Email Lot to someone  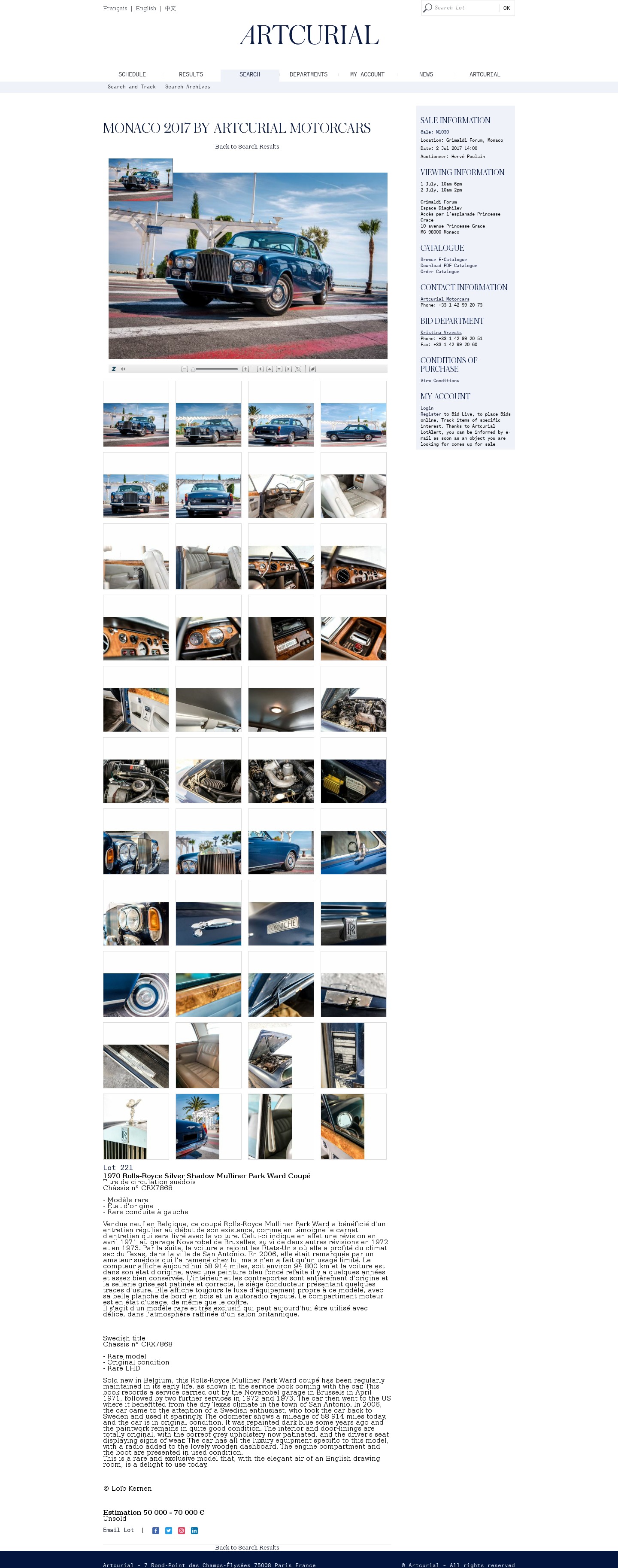[x=118, y=1530]
